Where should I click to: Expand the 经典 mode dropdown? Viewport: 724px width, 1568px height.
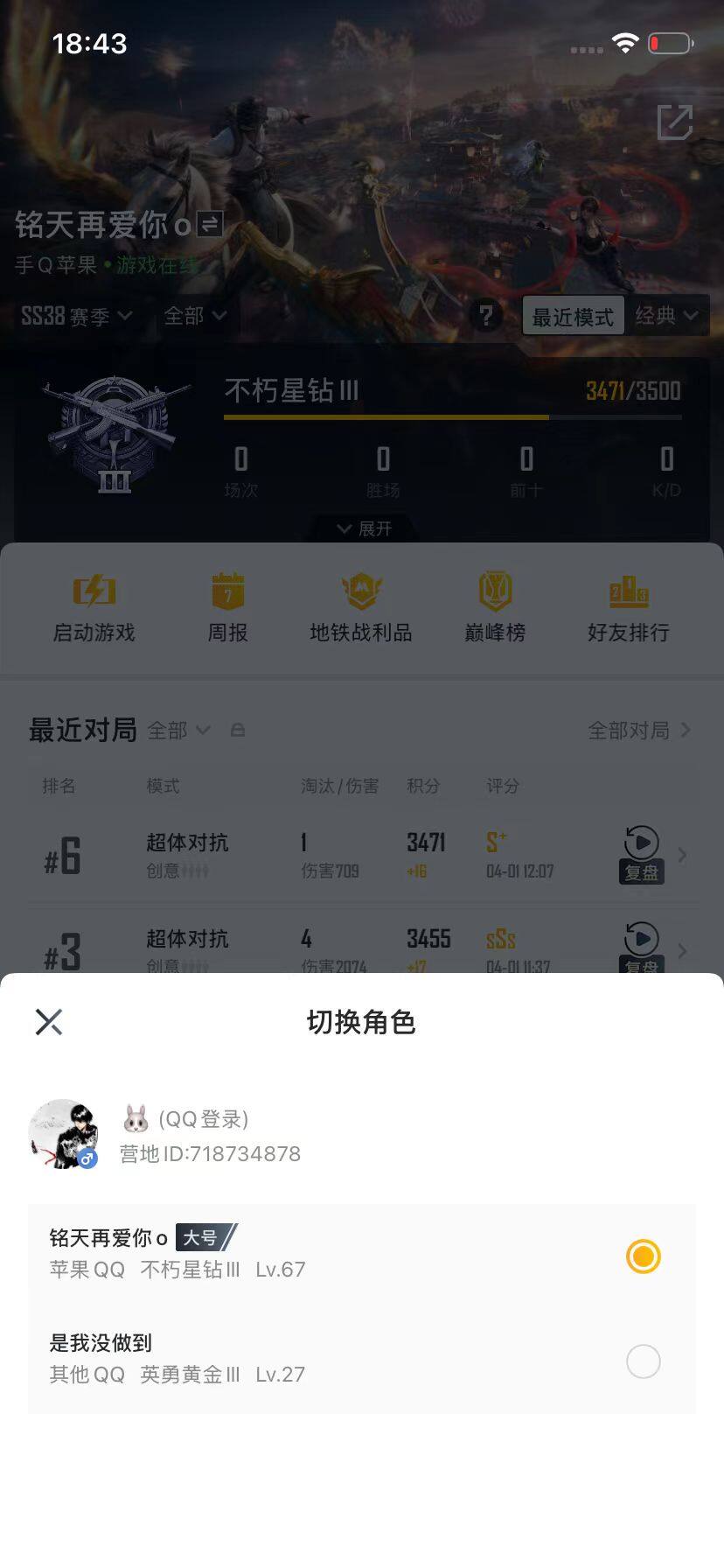tap(667, 317)
